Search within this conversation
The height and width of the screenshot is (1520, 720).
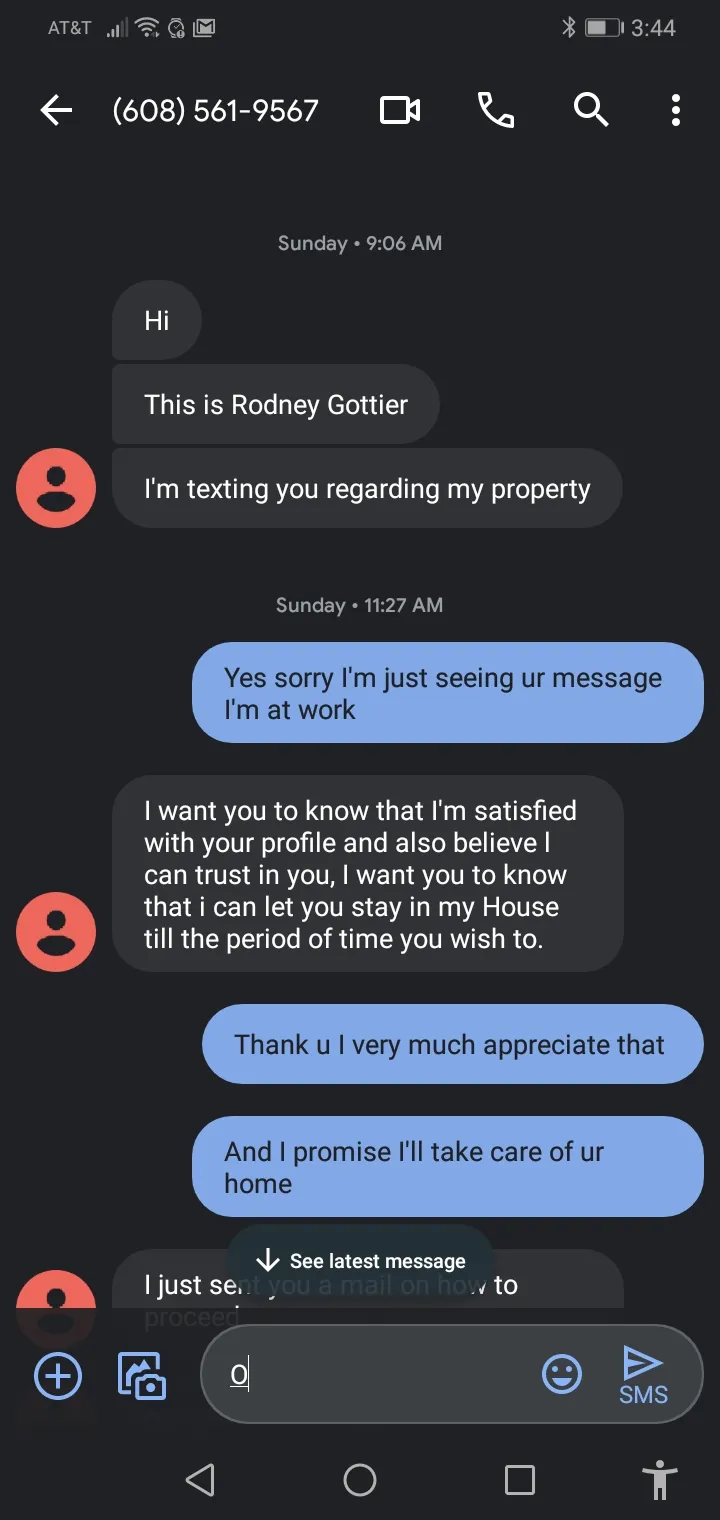pos(591,110)
